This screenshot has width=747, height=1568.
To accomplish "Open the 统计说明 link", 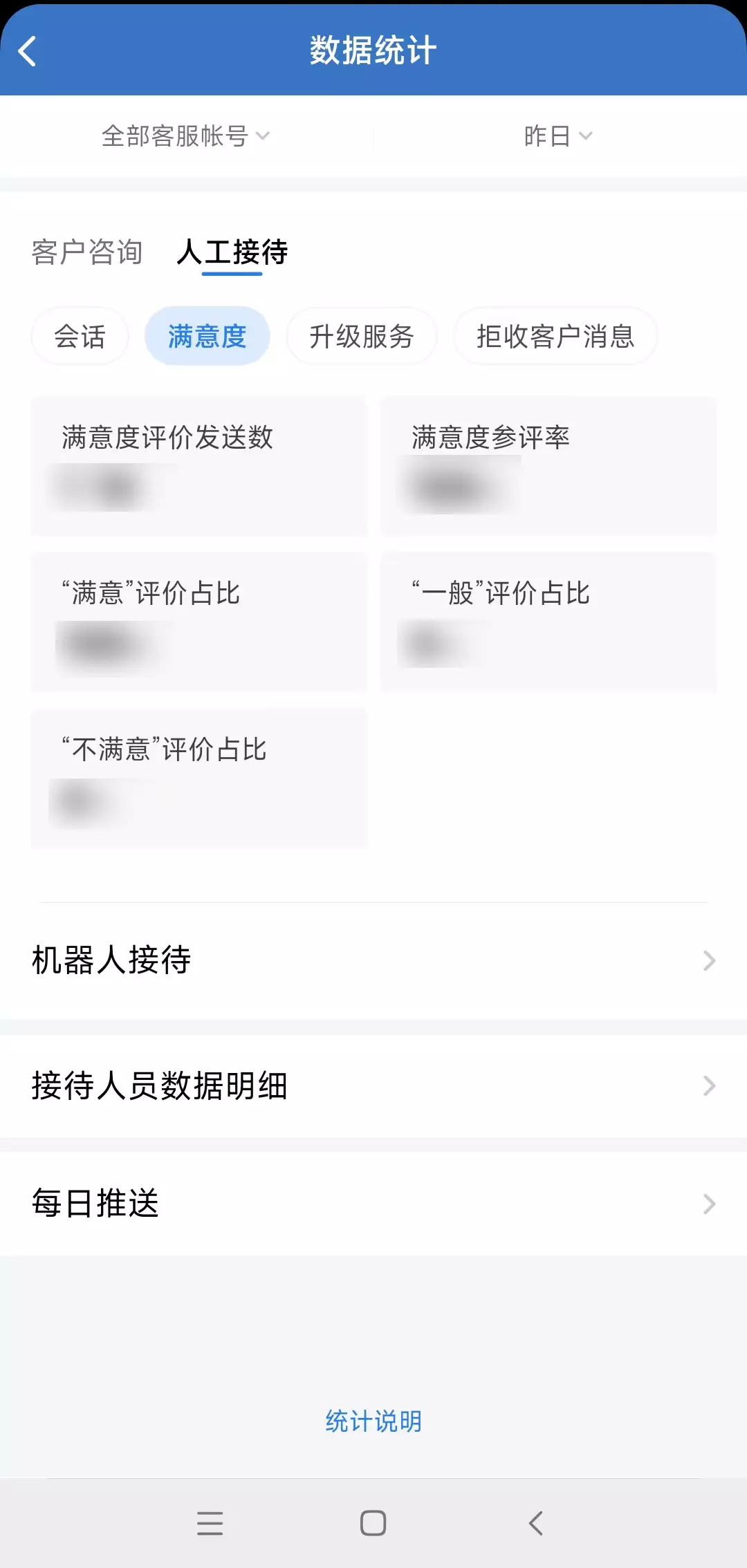I will coord(373,1421).
